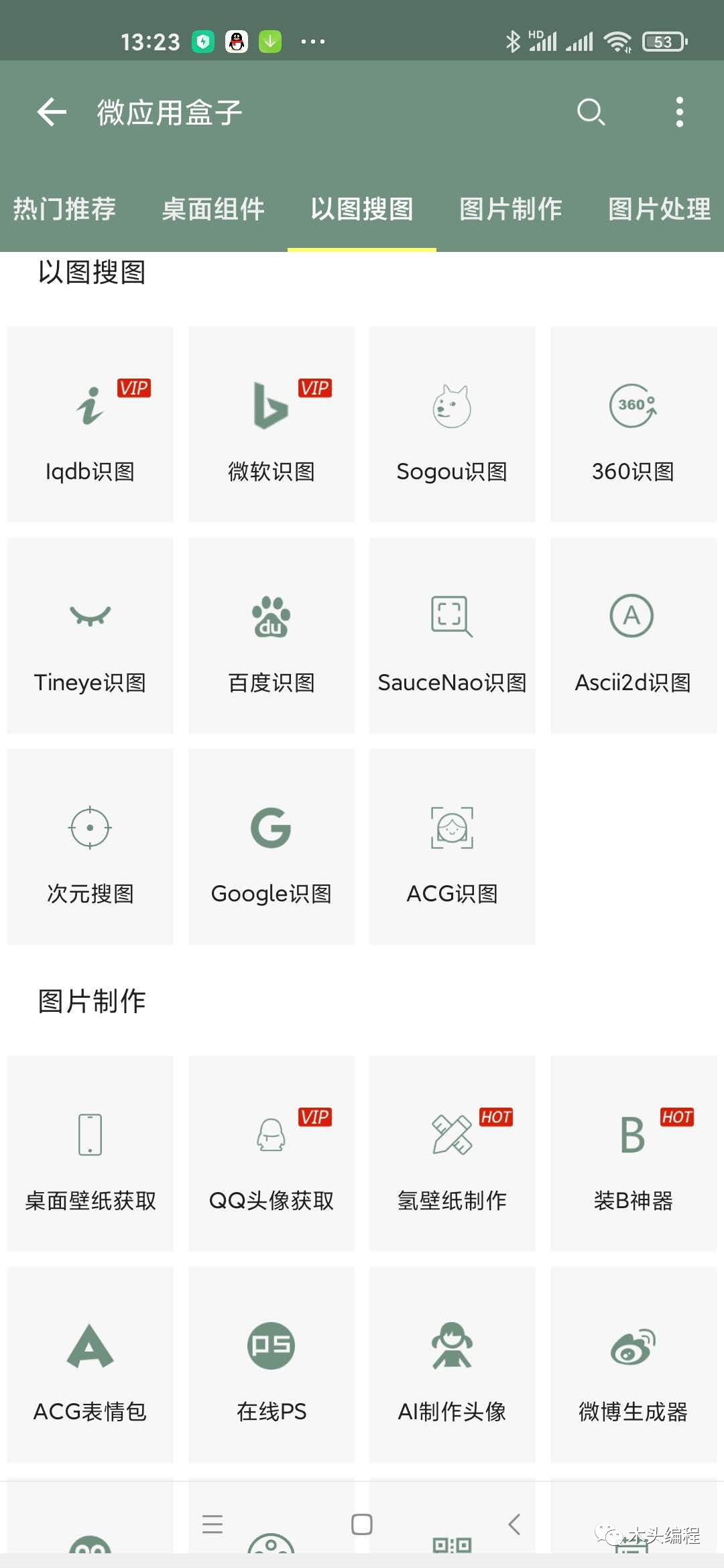This screenshot has width=724, height=1568.
Task: Open 微博生成器
Action: [x=633, y=1365]
